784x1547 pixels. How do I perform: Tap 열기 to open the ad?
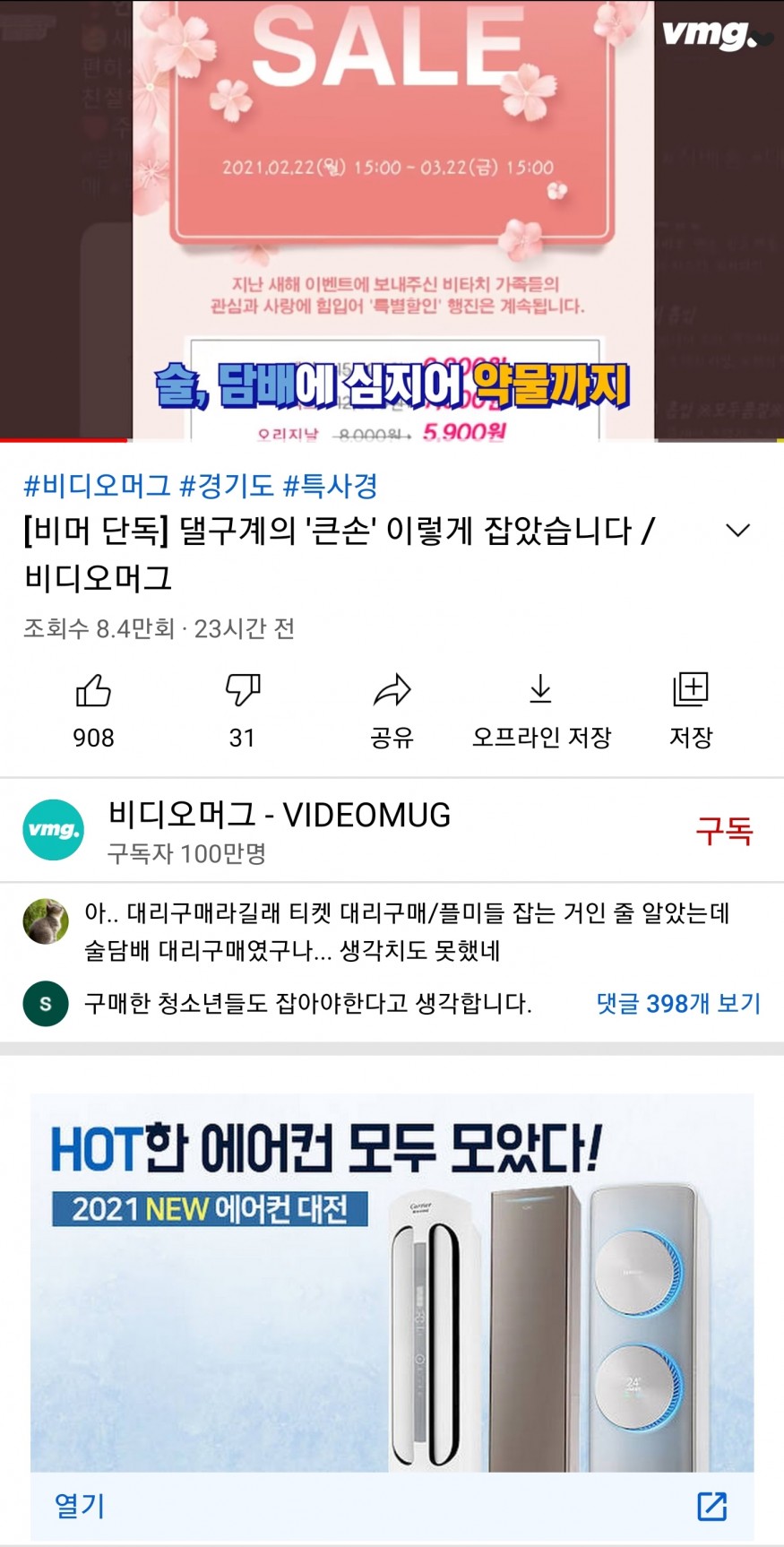coord(80,1506)
